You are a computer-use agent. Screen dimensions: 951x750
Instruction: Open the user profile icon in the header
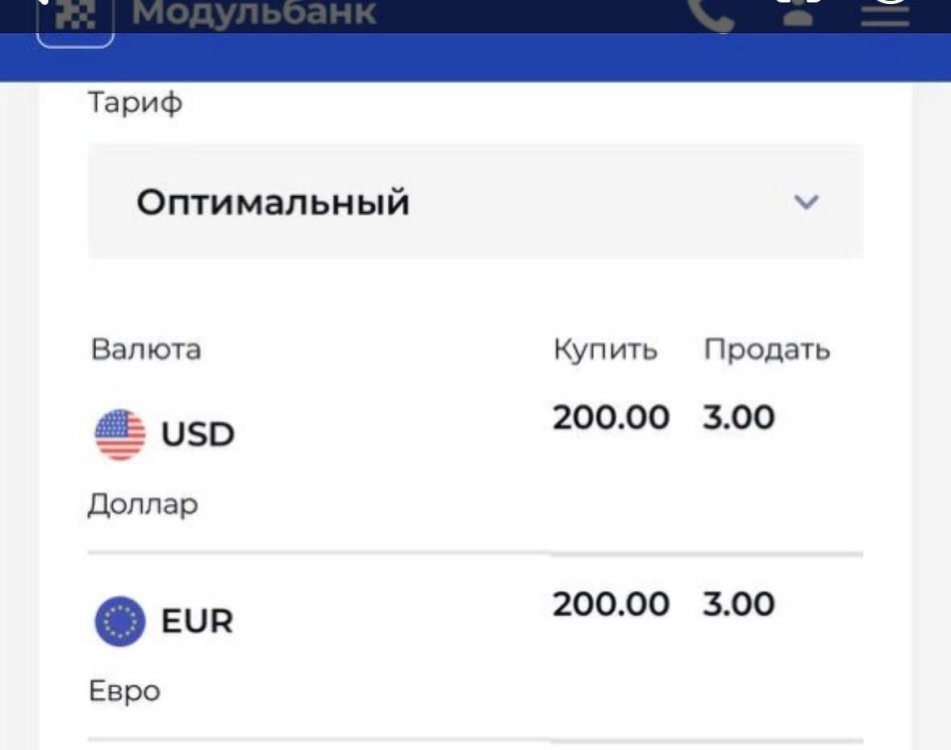click(x=797, y=12)
